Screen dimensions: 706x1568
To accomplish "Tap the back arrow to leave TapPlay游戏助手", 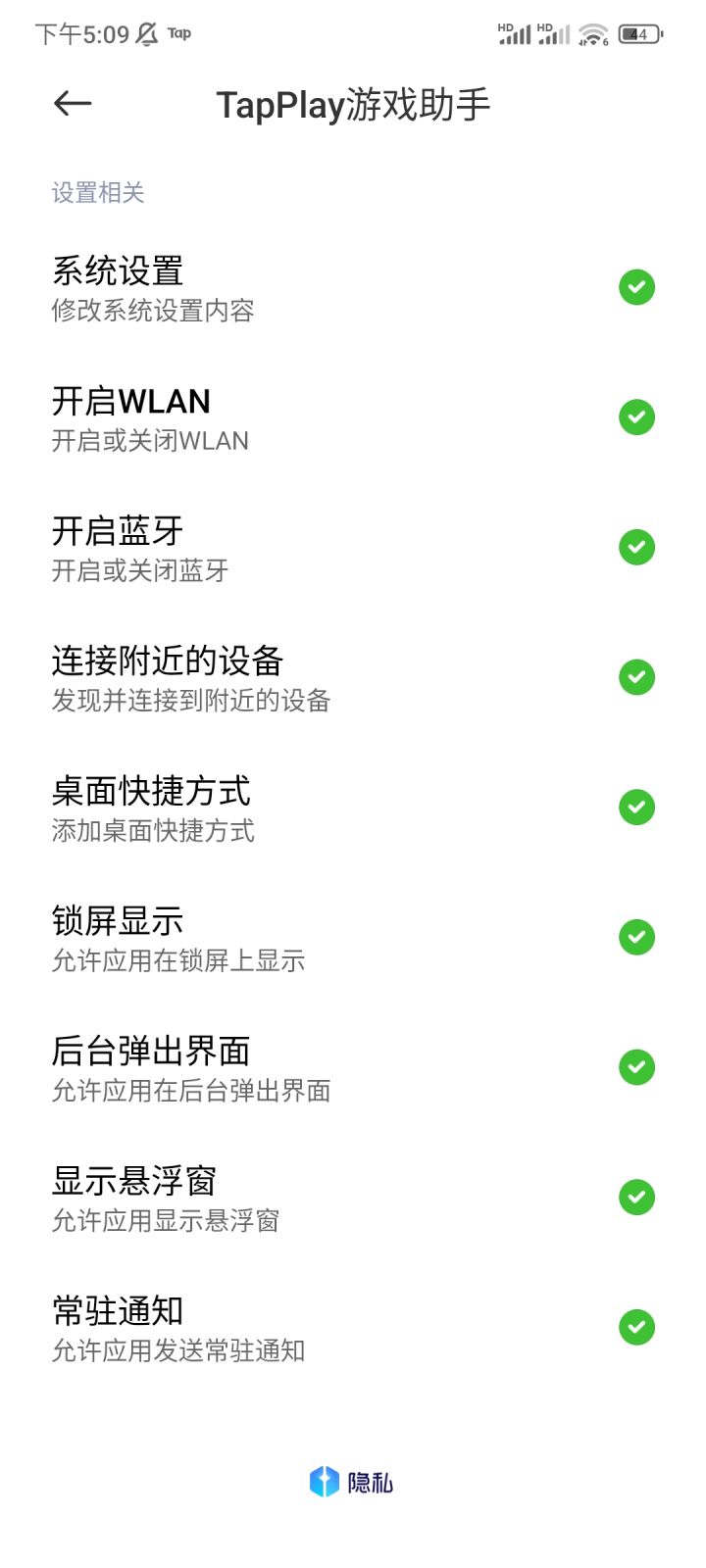I will coord(71,102).
